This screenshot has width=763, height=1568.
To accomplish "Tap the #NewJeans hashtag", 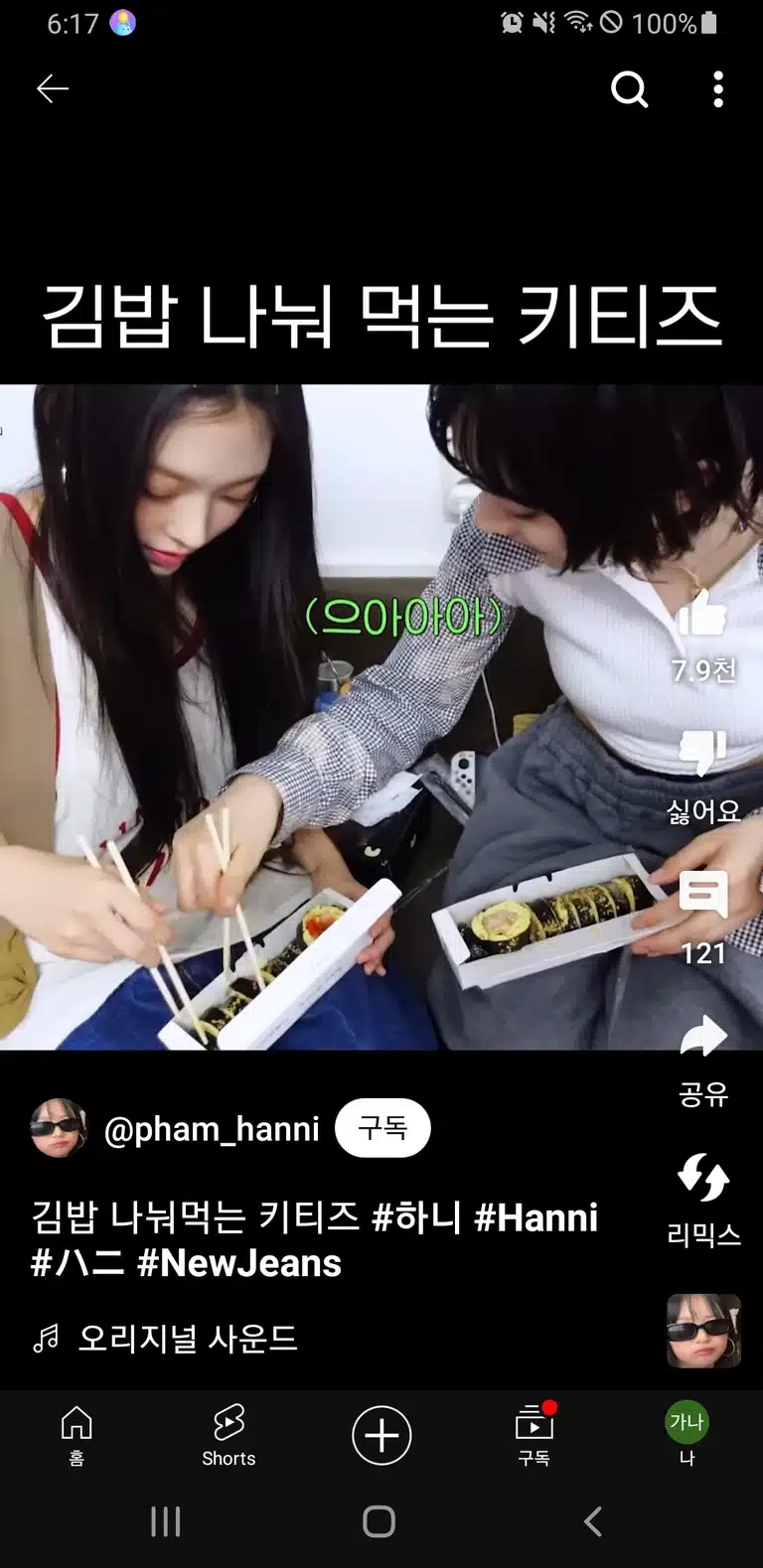I will pyautogui.click(x=239, y=1263).
